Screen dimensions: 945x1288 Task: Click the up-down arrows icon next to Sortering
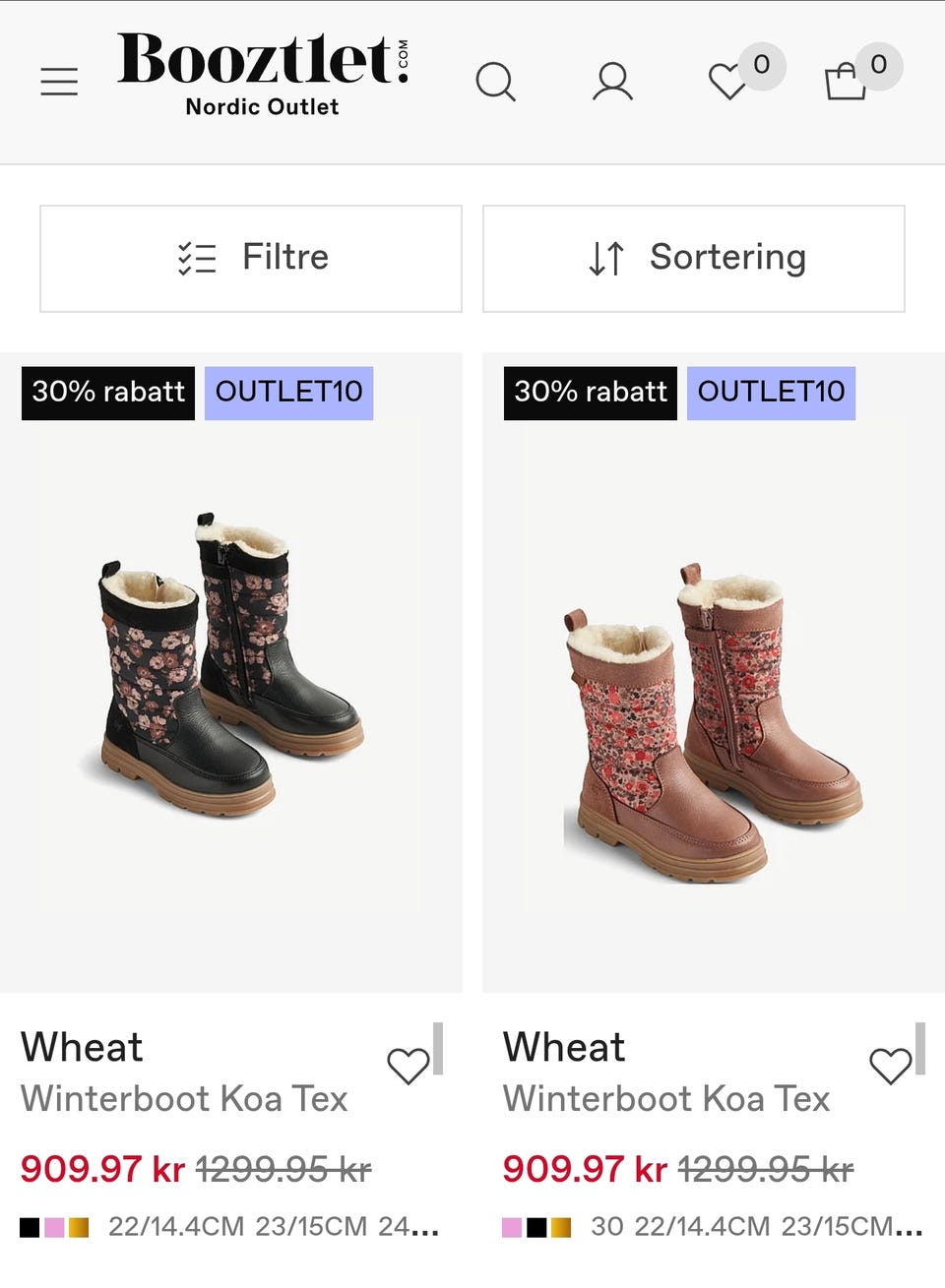(604, 258)
